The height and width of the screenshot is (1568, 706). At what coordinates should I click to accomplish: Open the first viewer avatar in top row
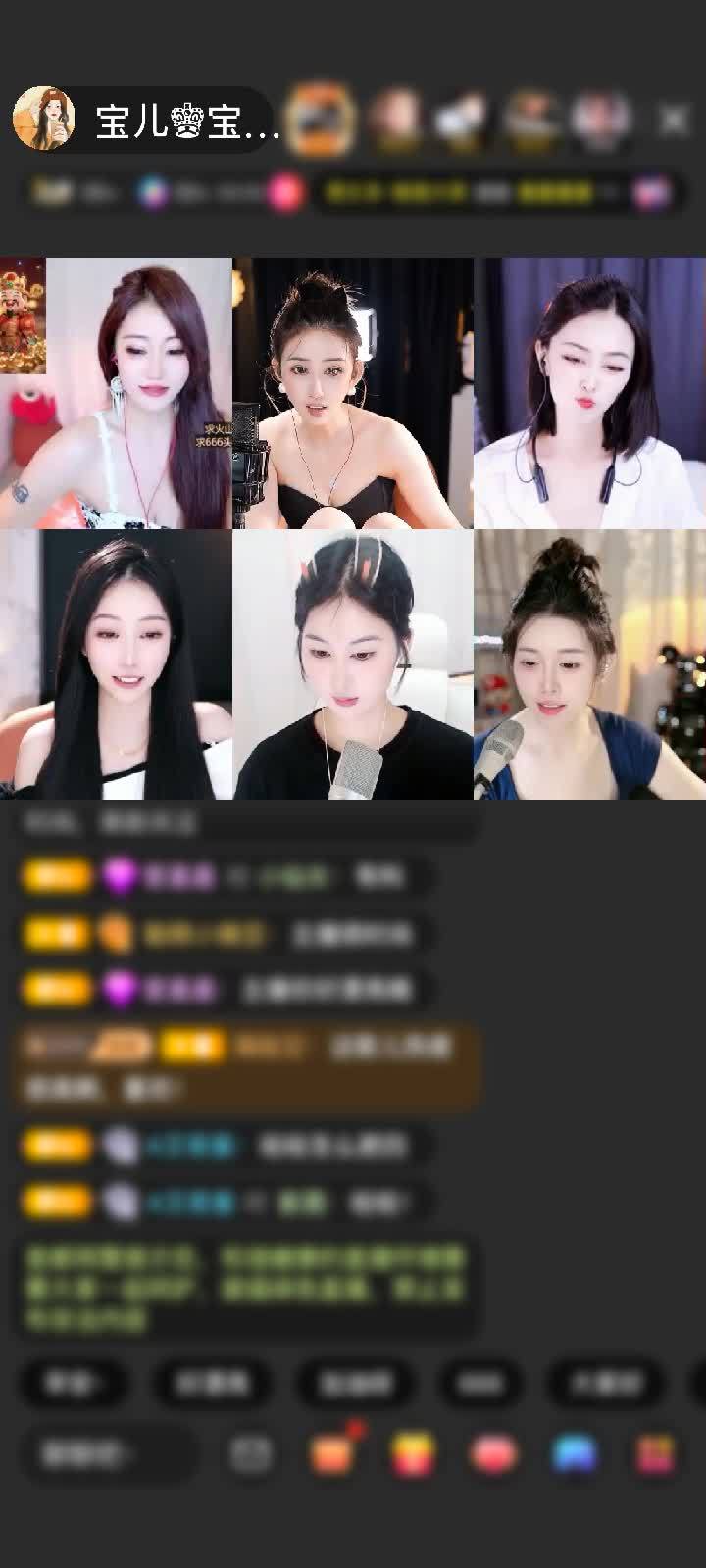pyautogui.click(x=322, y=120)
